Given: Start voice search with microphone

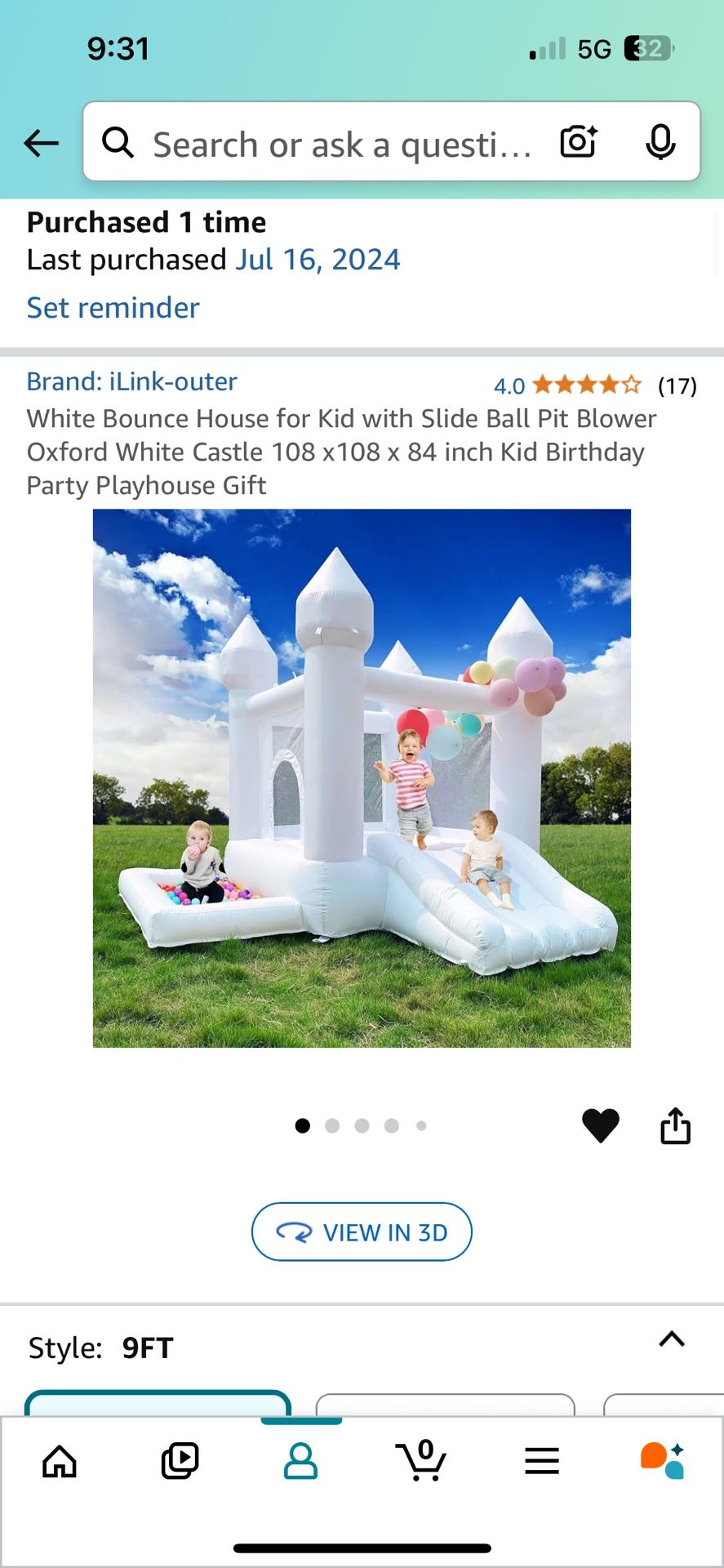Looking at the screenshot, I should pos(660,142).
